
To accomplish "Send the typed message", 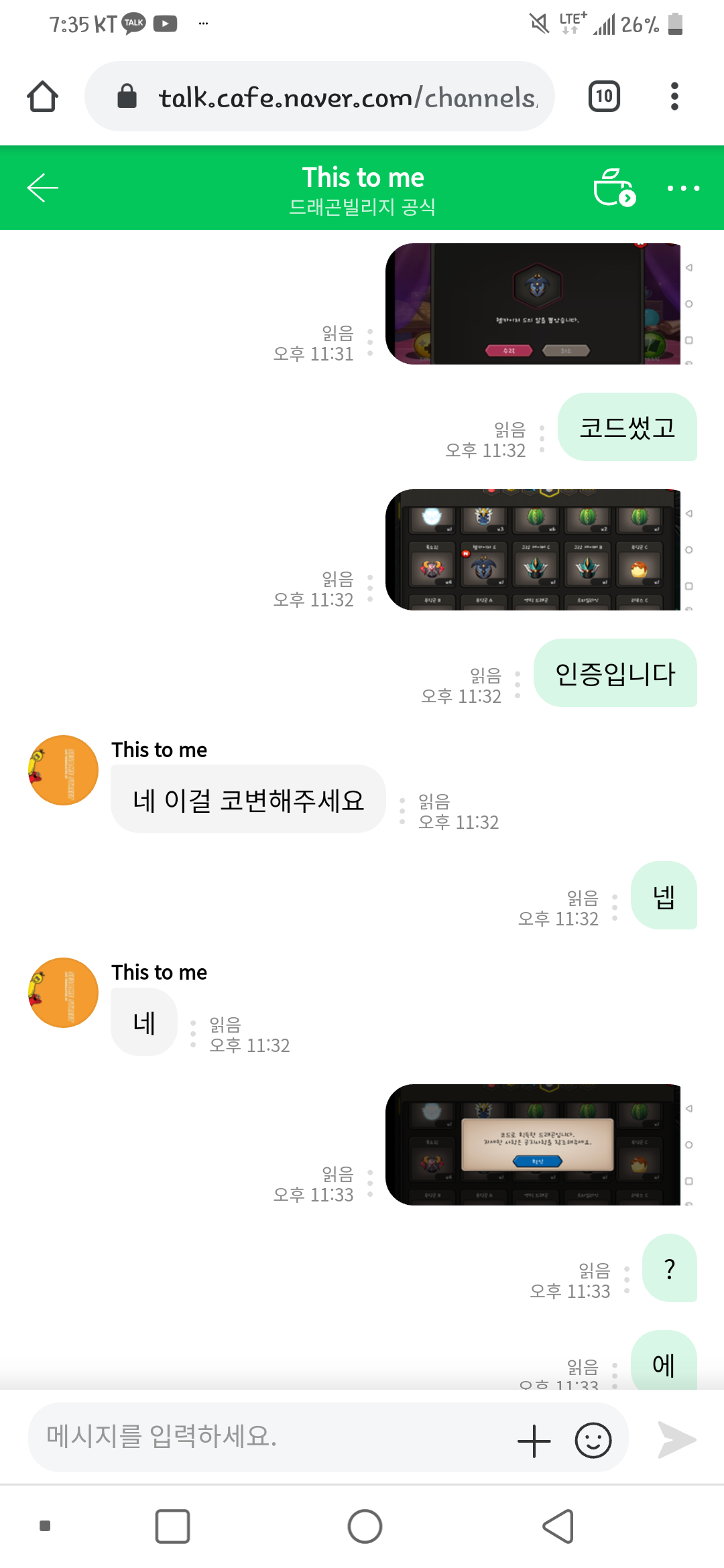I will [677, 1439].
